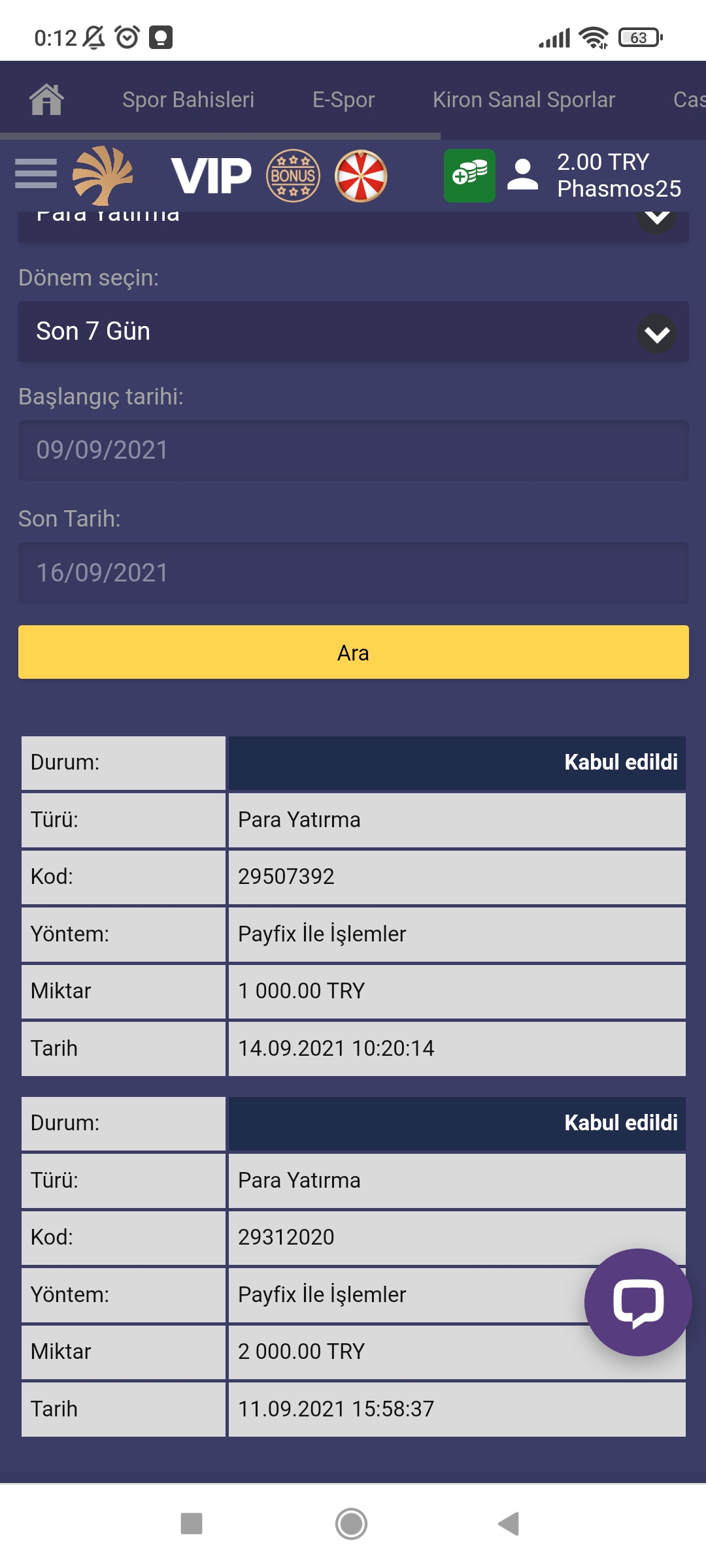Open the hamburger menu

(x=36, y=174)
